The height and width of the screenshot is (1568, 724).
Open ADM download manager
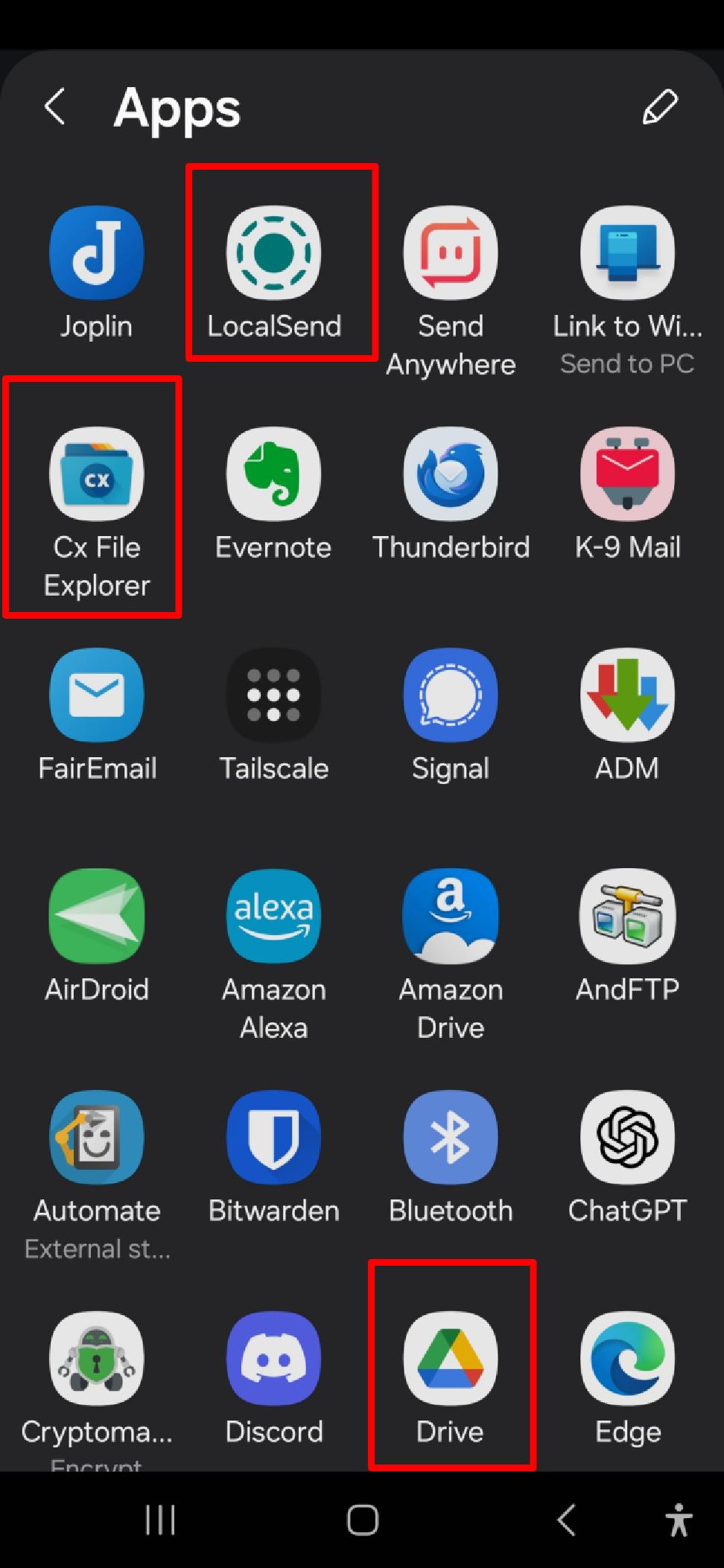click(x=627, y=716)
